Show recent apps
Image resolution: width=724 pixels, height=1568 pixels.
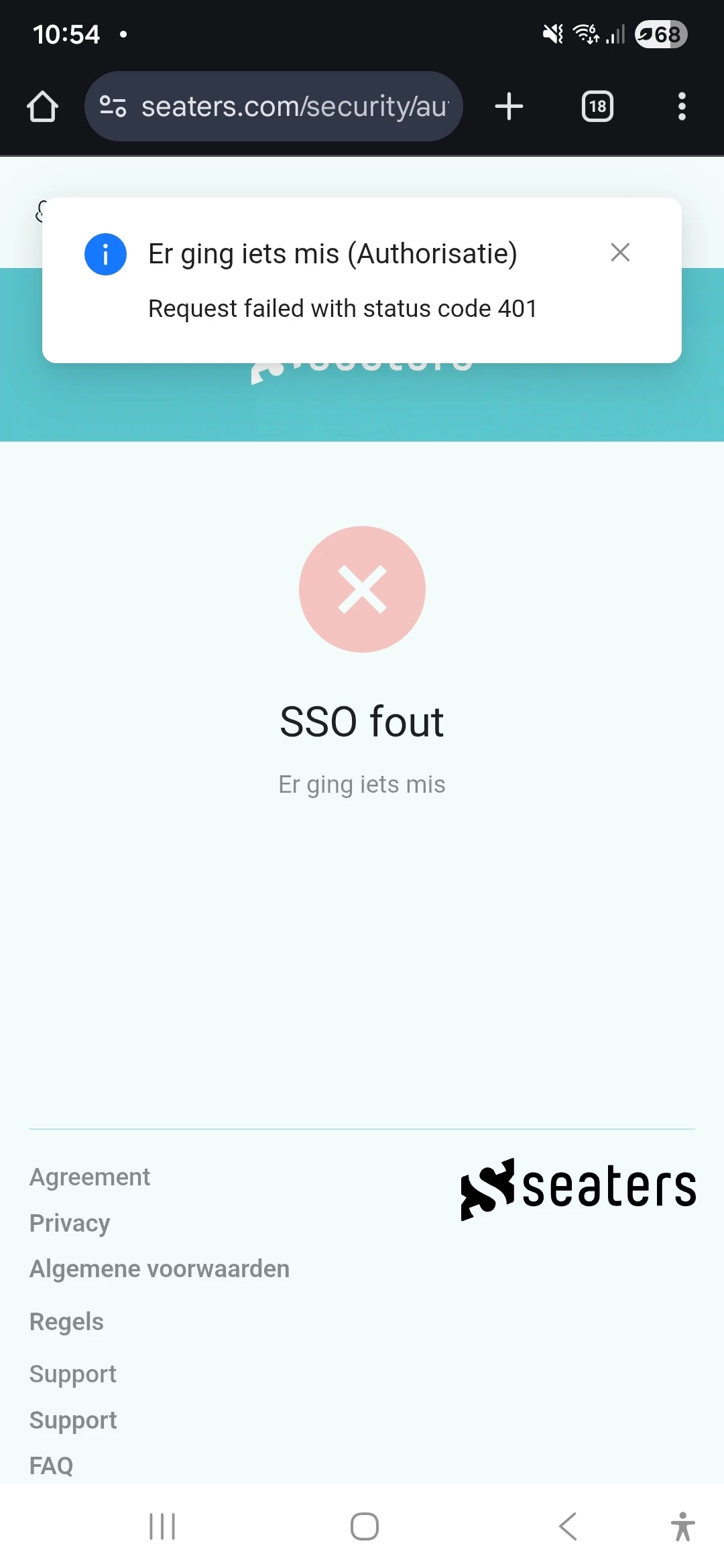pos(162,1527)
